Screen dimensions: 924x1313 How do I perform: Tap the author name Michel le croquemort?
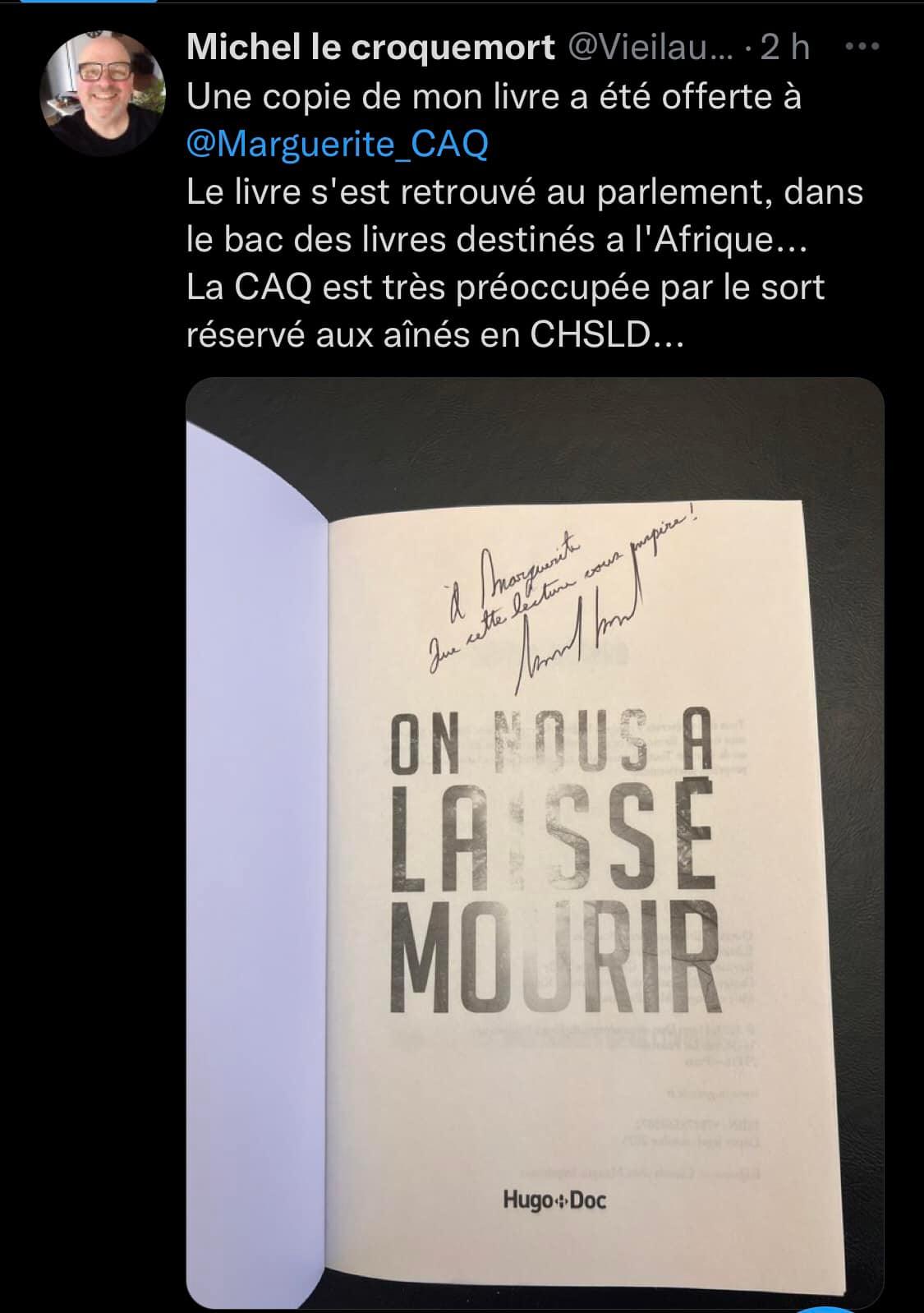coord(370,48)
